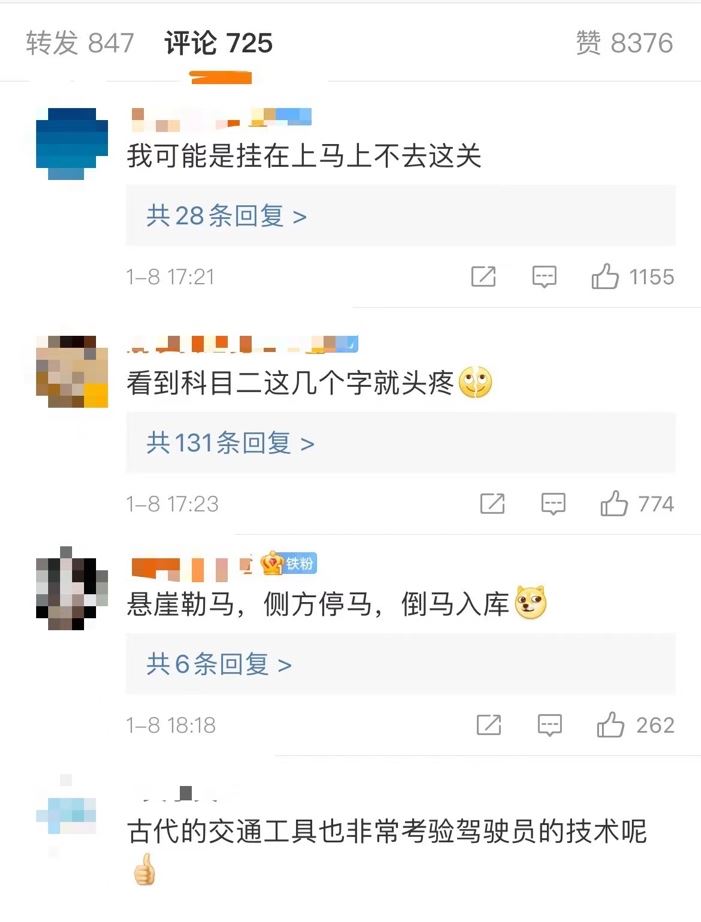The height and width of the screenshot is (922, 701).
Task: Expand 共28条回复 replies
Action: click(x=227, y=215)
